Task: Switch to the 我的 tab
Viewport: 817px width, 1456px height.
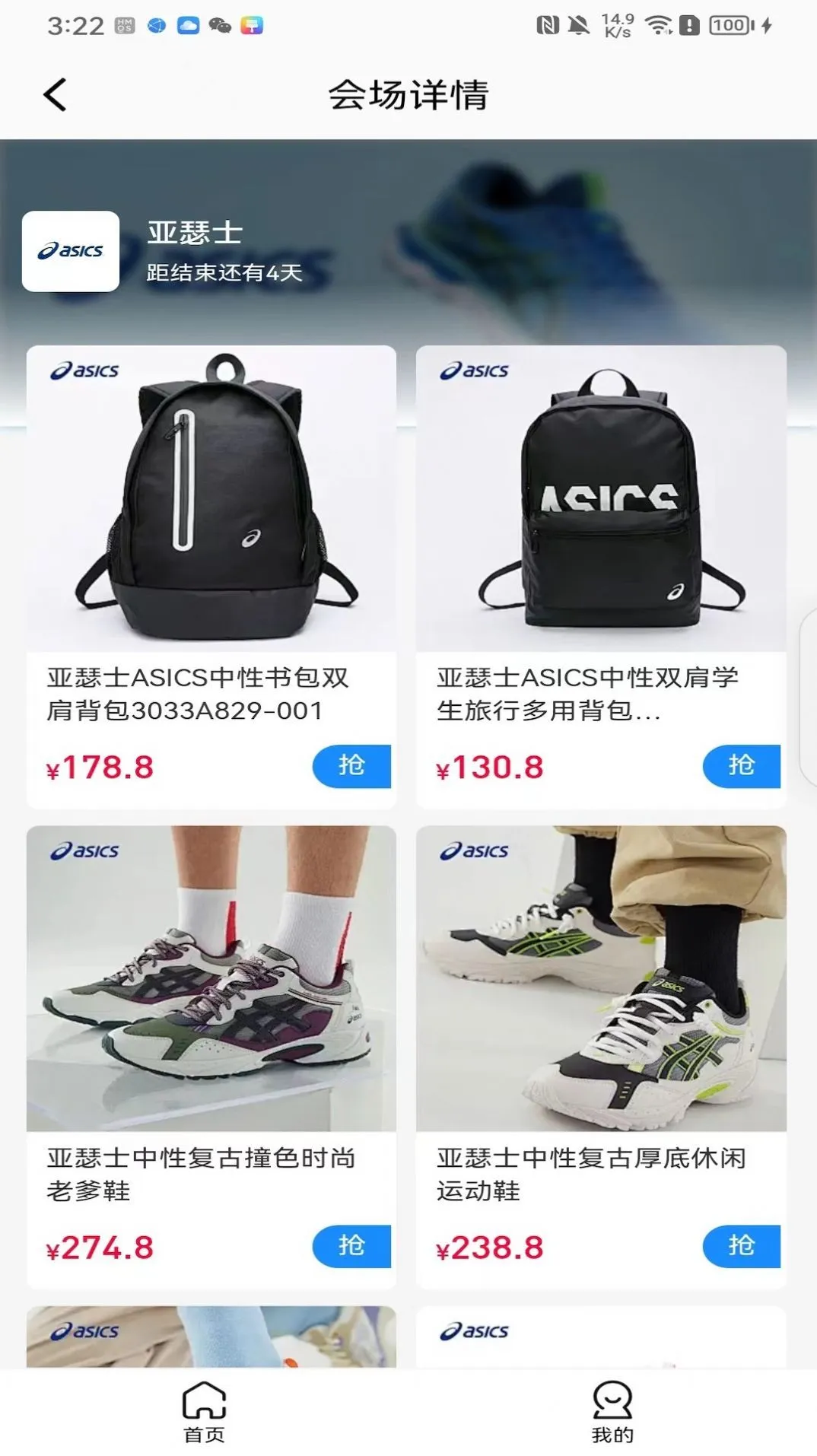Action: [612, 1411]
